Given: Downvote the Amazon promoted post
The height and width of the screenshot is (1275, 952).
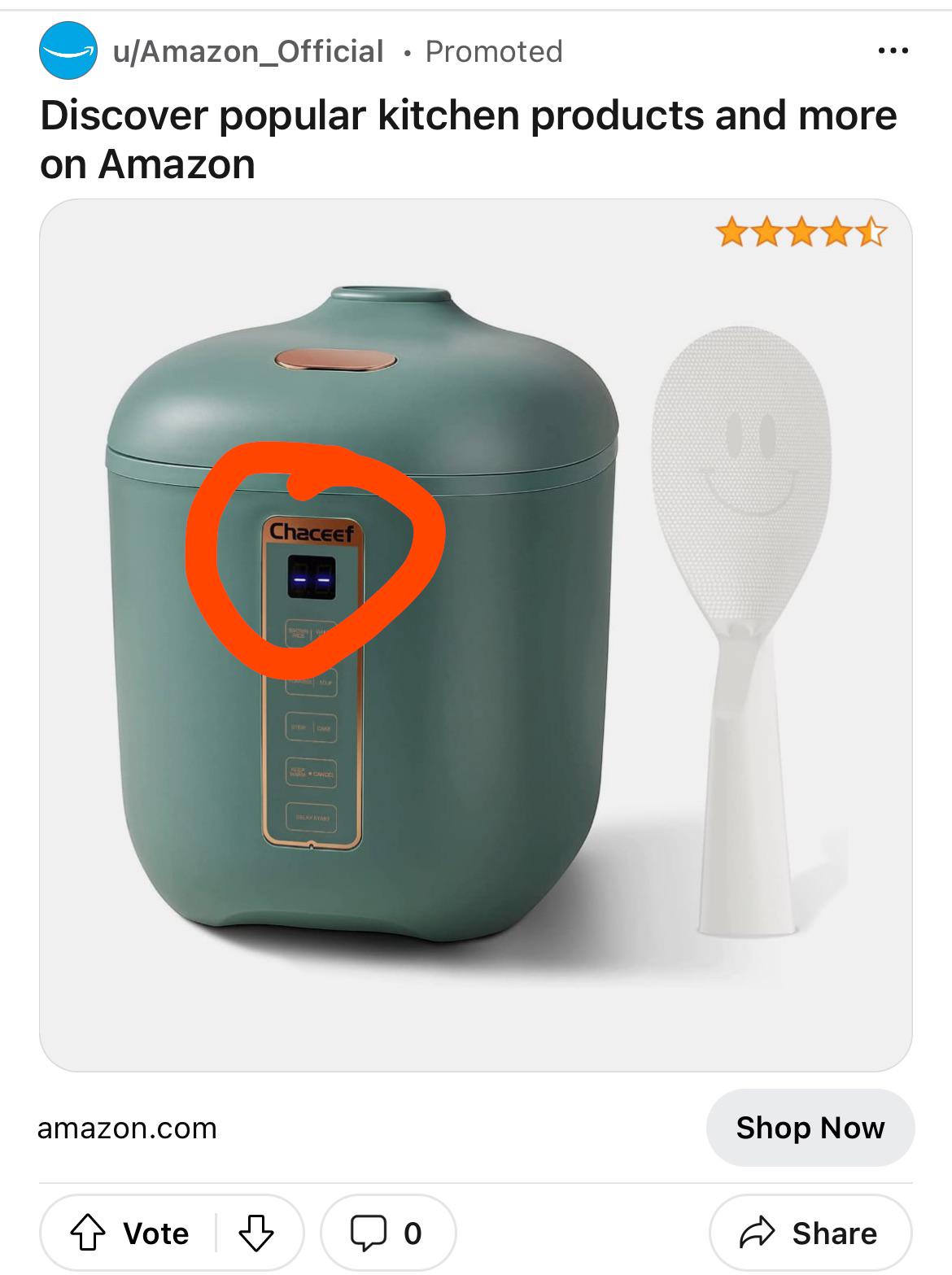Looking at the screenshot, I should [256, 1234].
